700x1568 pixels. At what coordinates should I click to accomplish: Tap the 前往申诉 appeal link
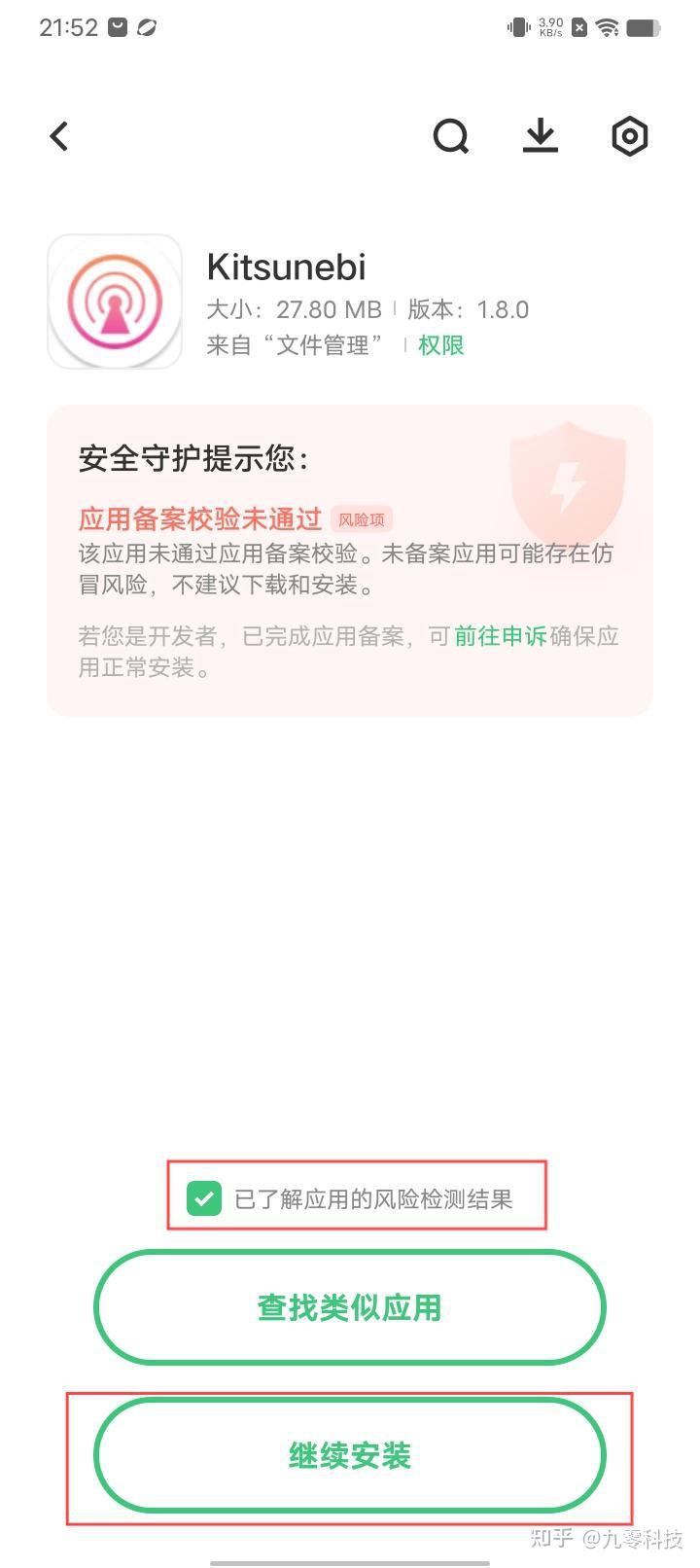(x=499, y=636)
